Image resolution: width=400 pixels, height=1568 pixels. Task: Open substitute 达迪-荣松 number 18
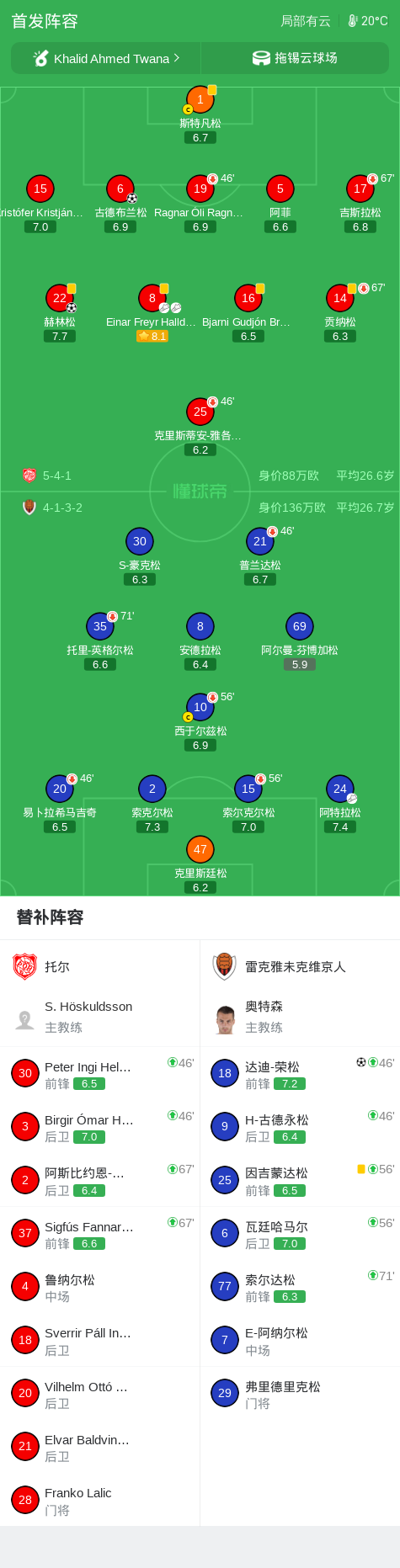(x=300, y=1073)
